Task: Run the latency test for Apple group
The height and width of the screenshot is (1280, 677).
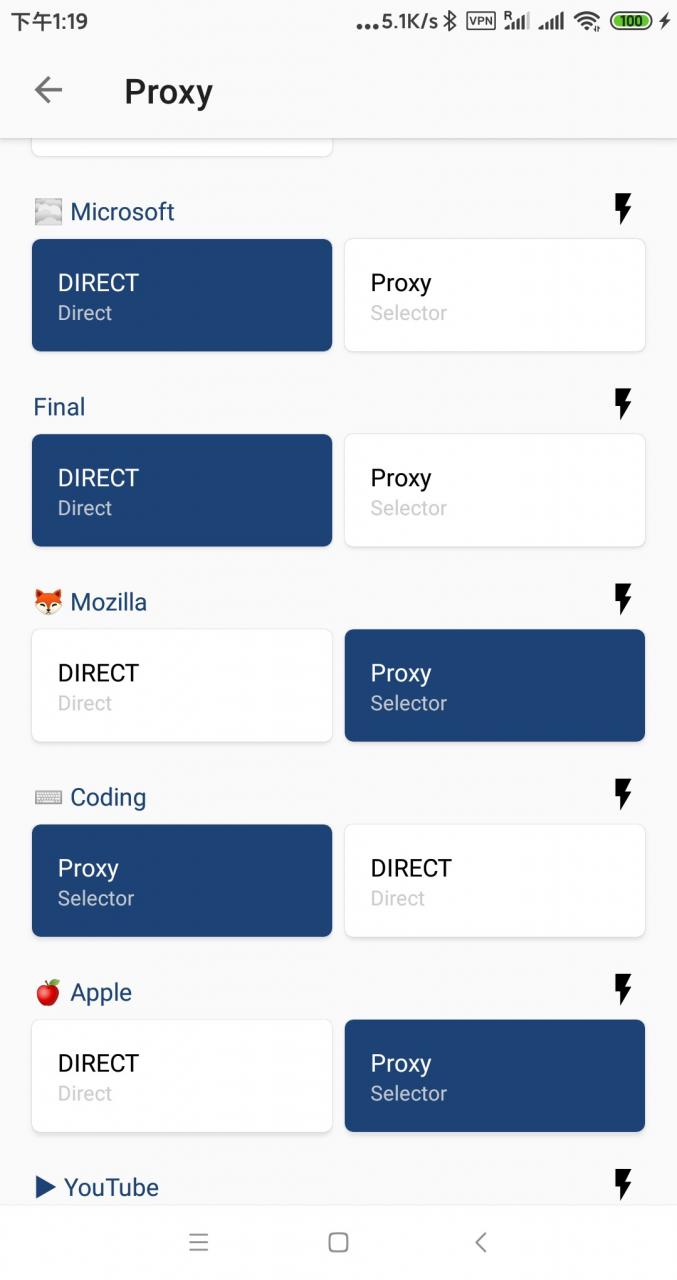Action: [622, 989]
